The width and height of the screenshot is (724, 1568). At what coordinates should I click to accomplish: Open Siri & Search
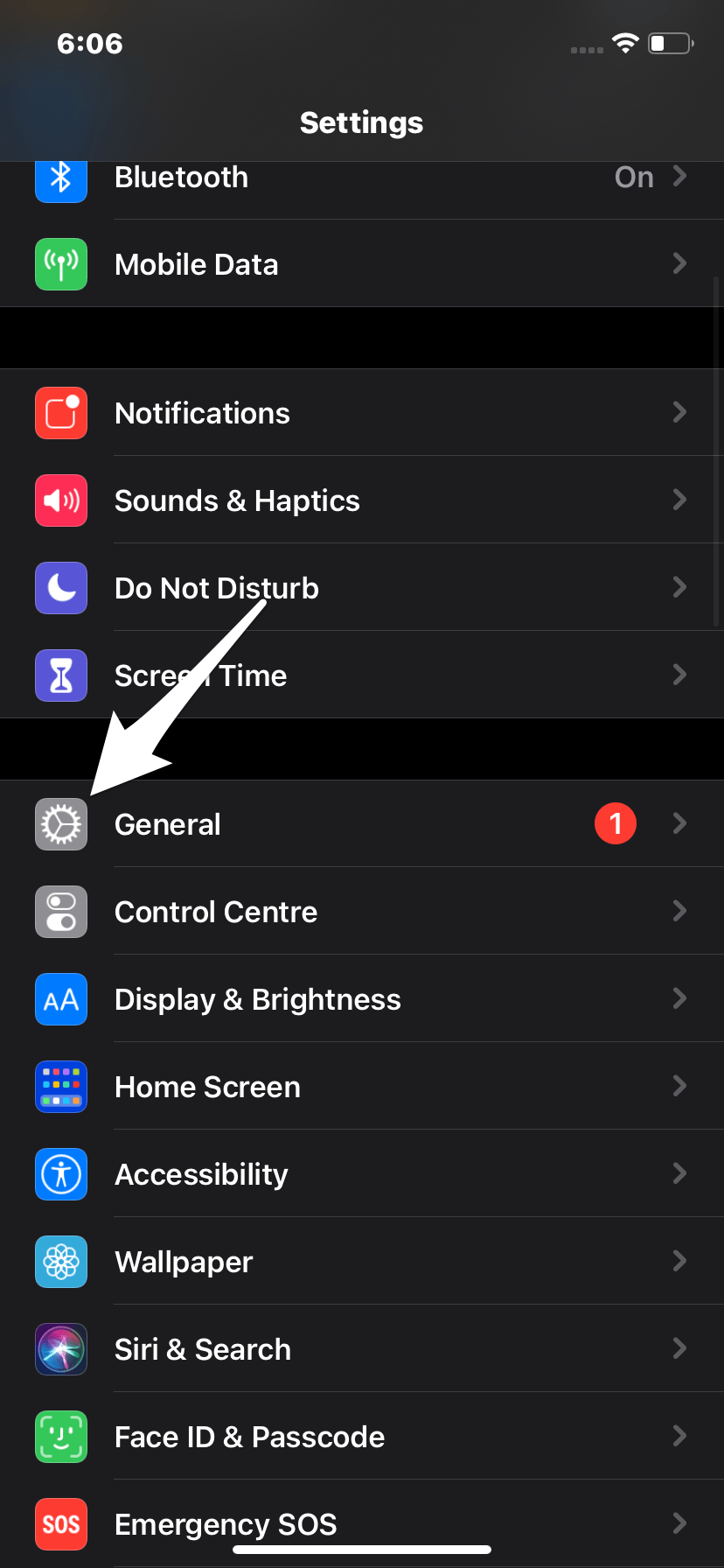click(x=362, y=1348)
